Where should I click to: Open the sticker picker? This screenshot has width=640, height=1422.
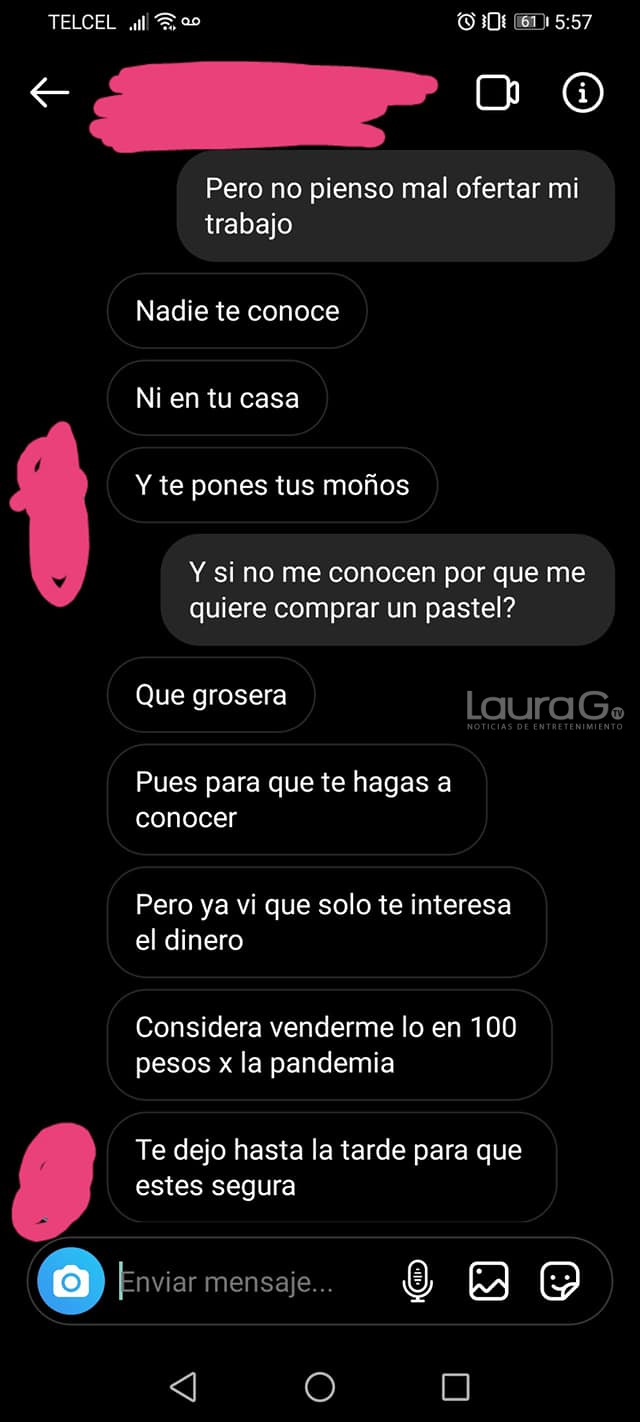pos(560,1281)
